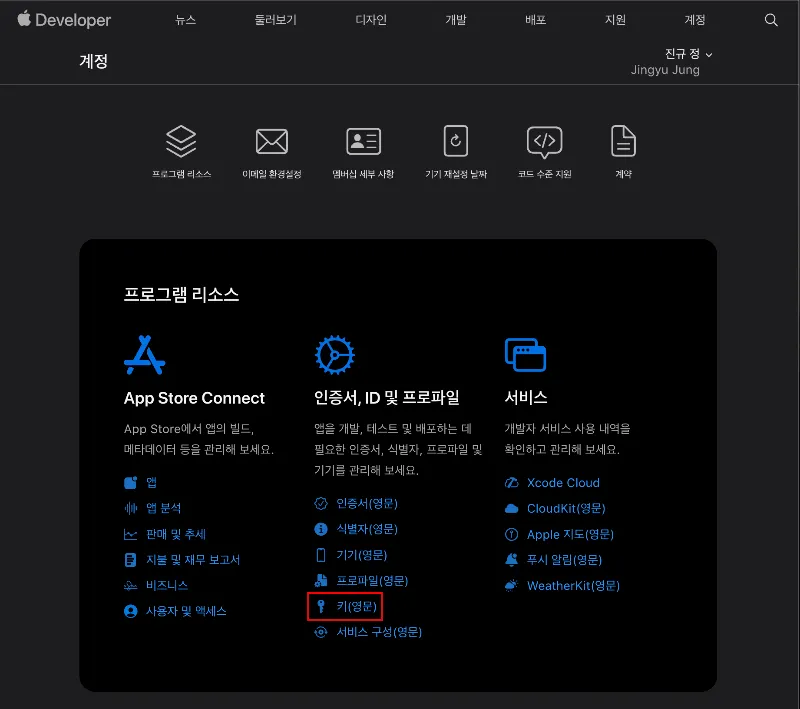Open the 키(영문) link

coord(357,606)
